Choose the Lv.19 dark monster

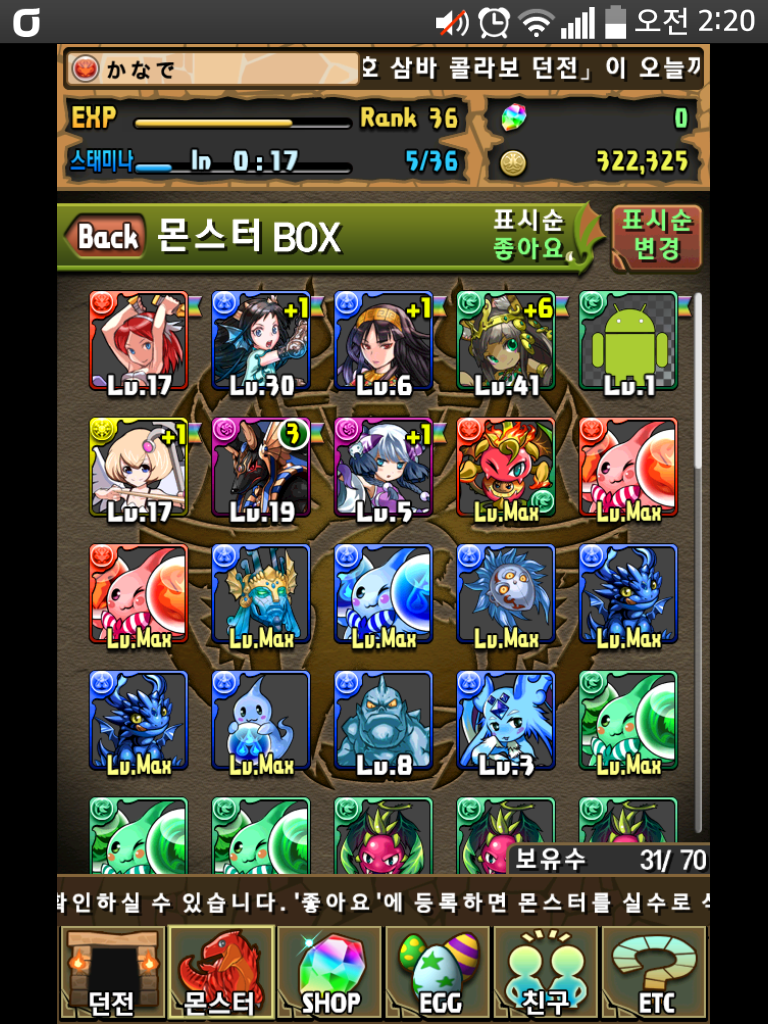(261, 468)
